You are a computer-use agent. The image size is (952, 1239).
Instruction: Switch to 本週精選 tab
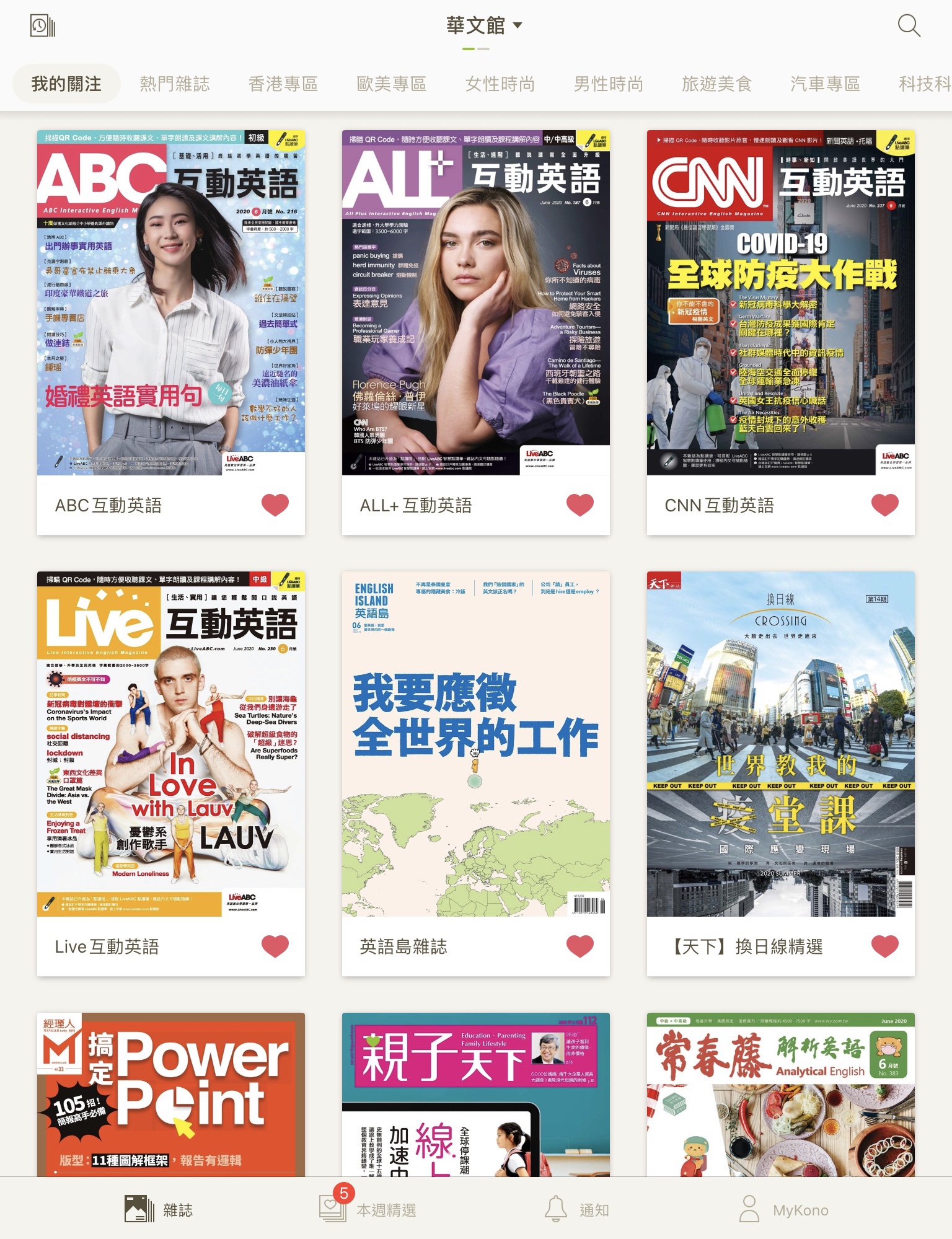(x=368, y=1209)
